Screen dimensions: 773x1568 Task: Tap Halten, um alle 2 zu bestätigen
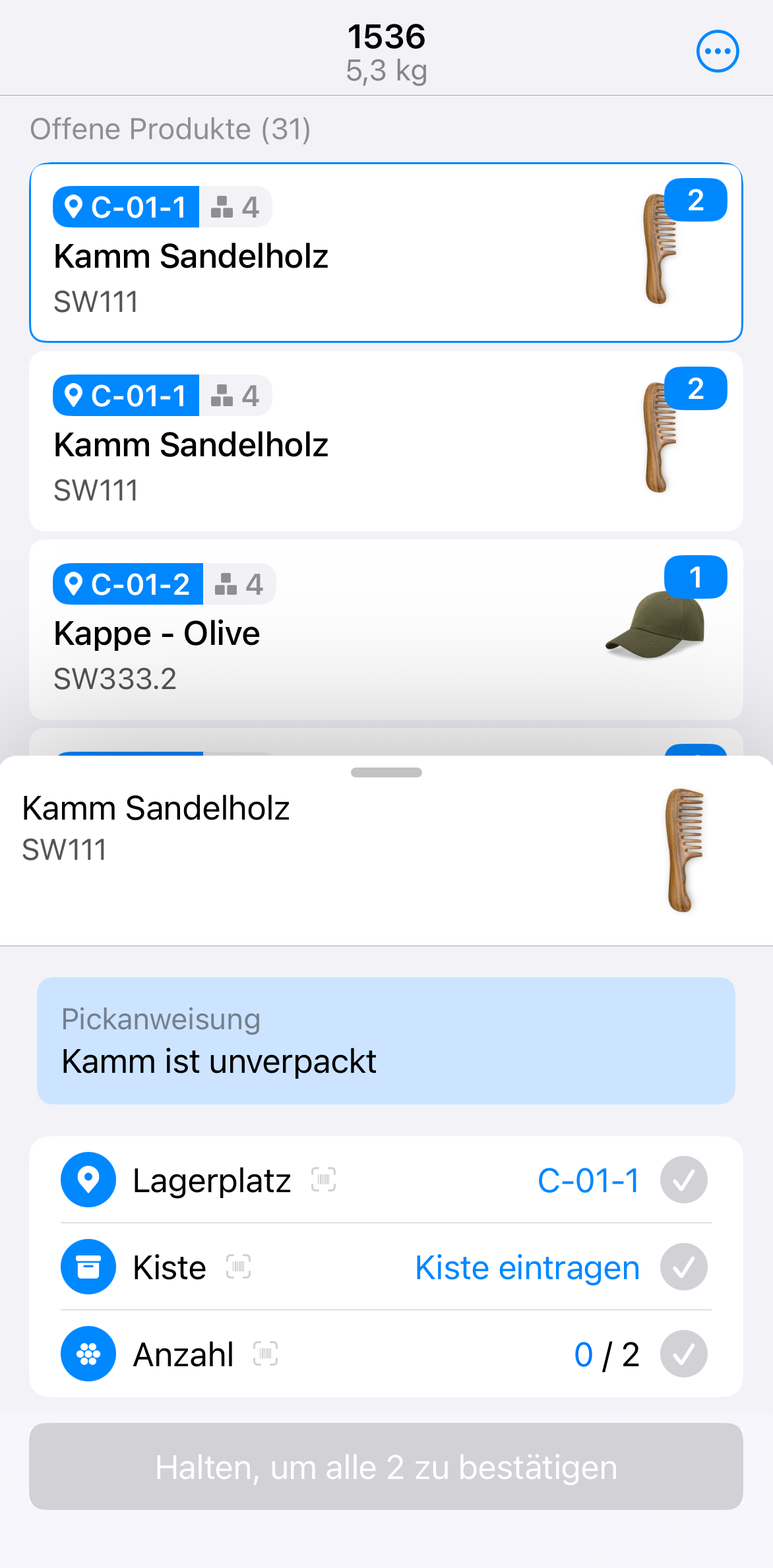(386, 1467)
